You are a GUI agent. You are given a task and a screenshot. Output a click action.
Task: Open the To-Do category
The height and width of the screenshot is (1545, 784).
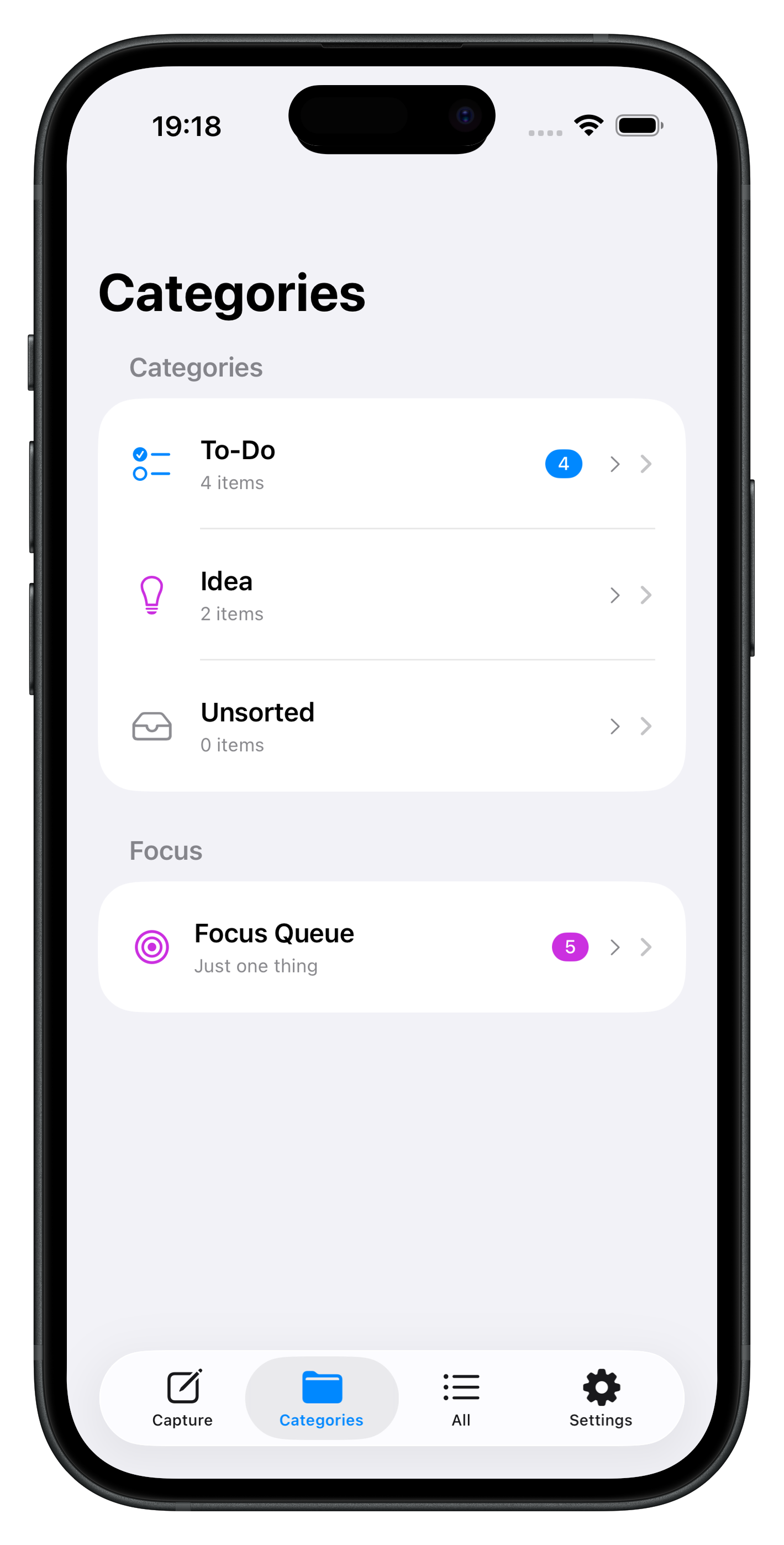(391, 464)
